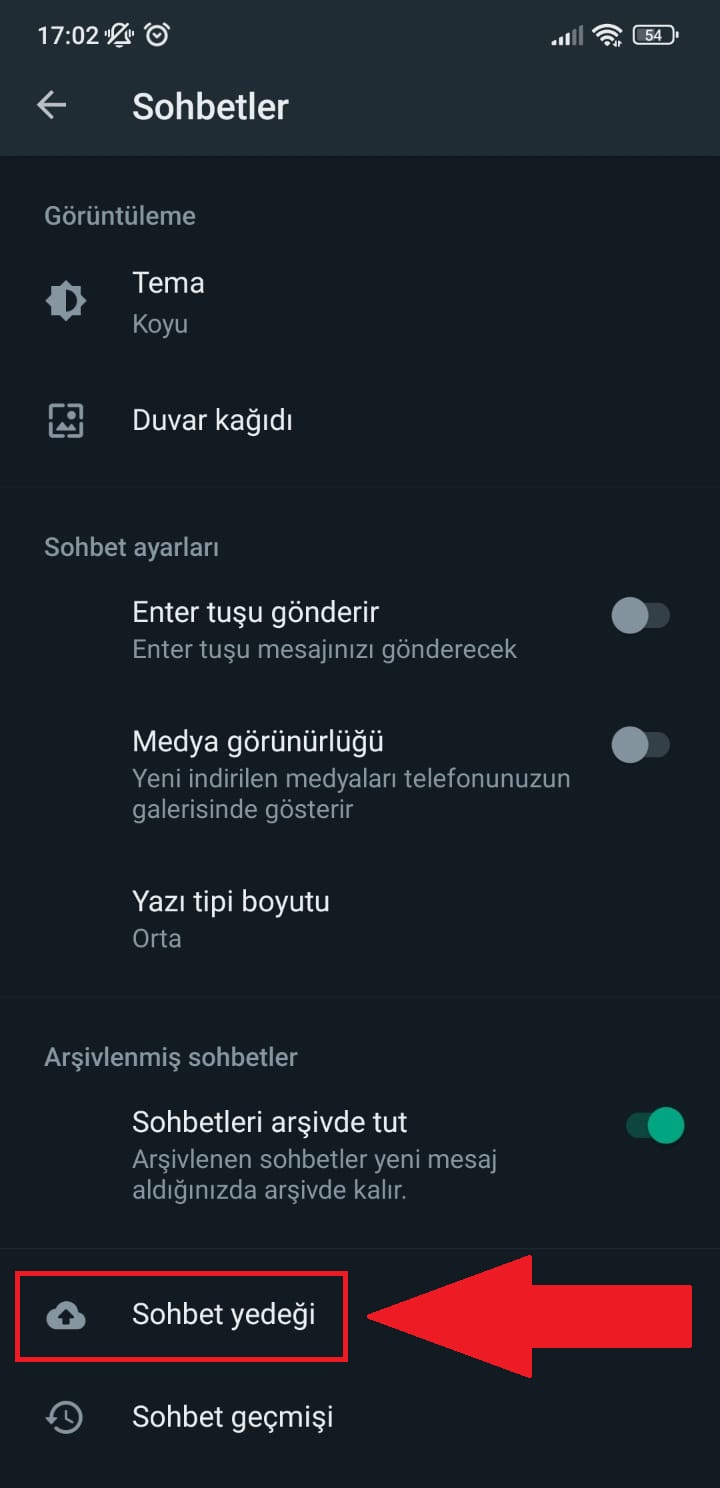Viewport: 720px width, 1488px height.
Task: Tap the Sohbetler header title
Action: click(209, 104)
